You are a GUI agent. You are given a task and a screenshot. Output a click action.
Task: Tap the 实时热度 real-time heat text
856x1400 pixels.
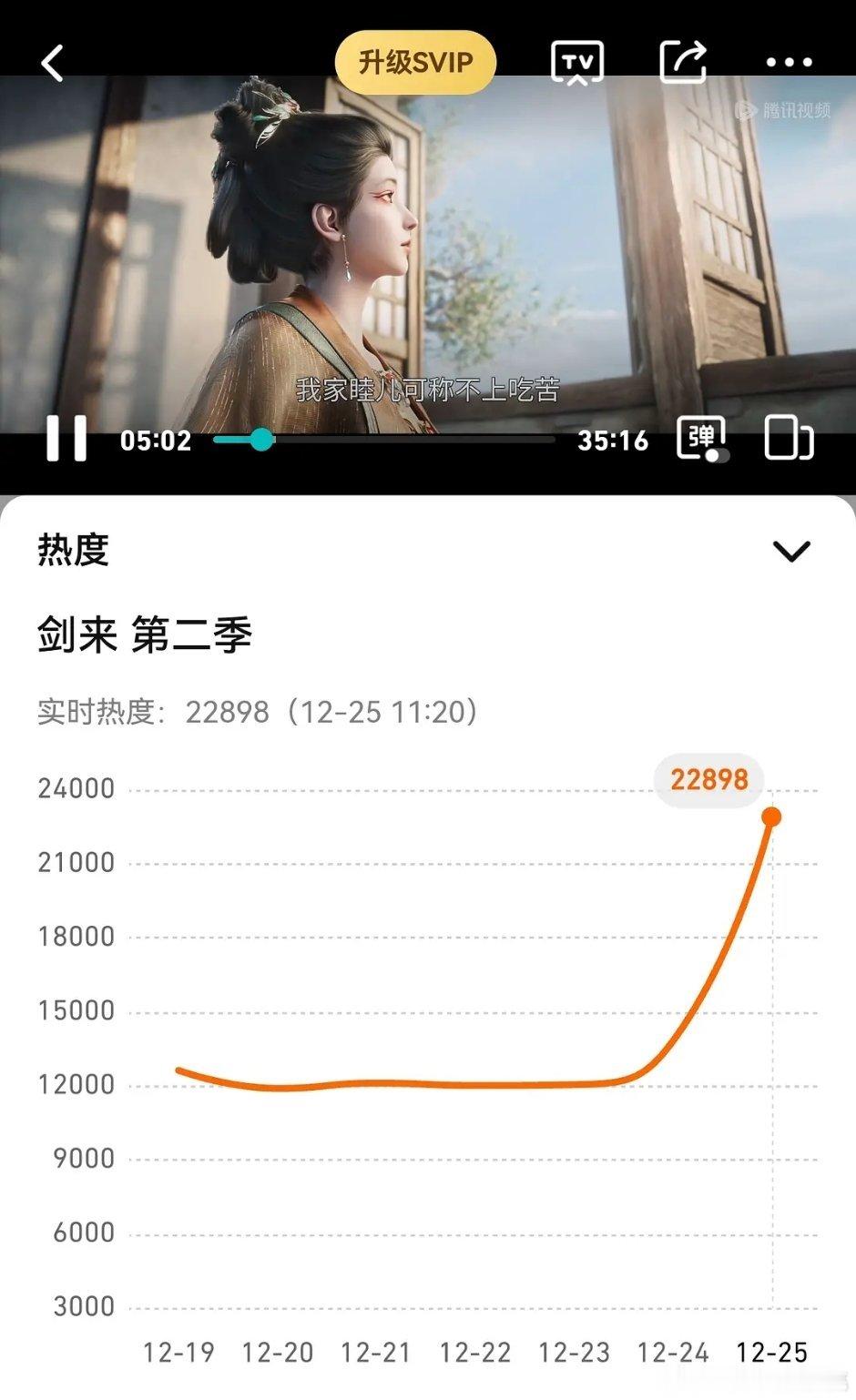(x=95, y=713)
